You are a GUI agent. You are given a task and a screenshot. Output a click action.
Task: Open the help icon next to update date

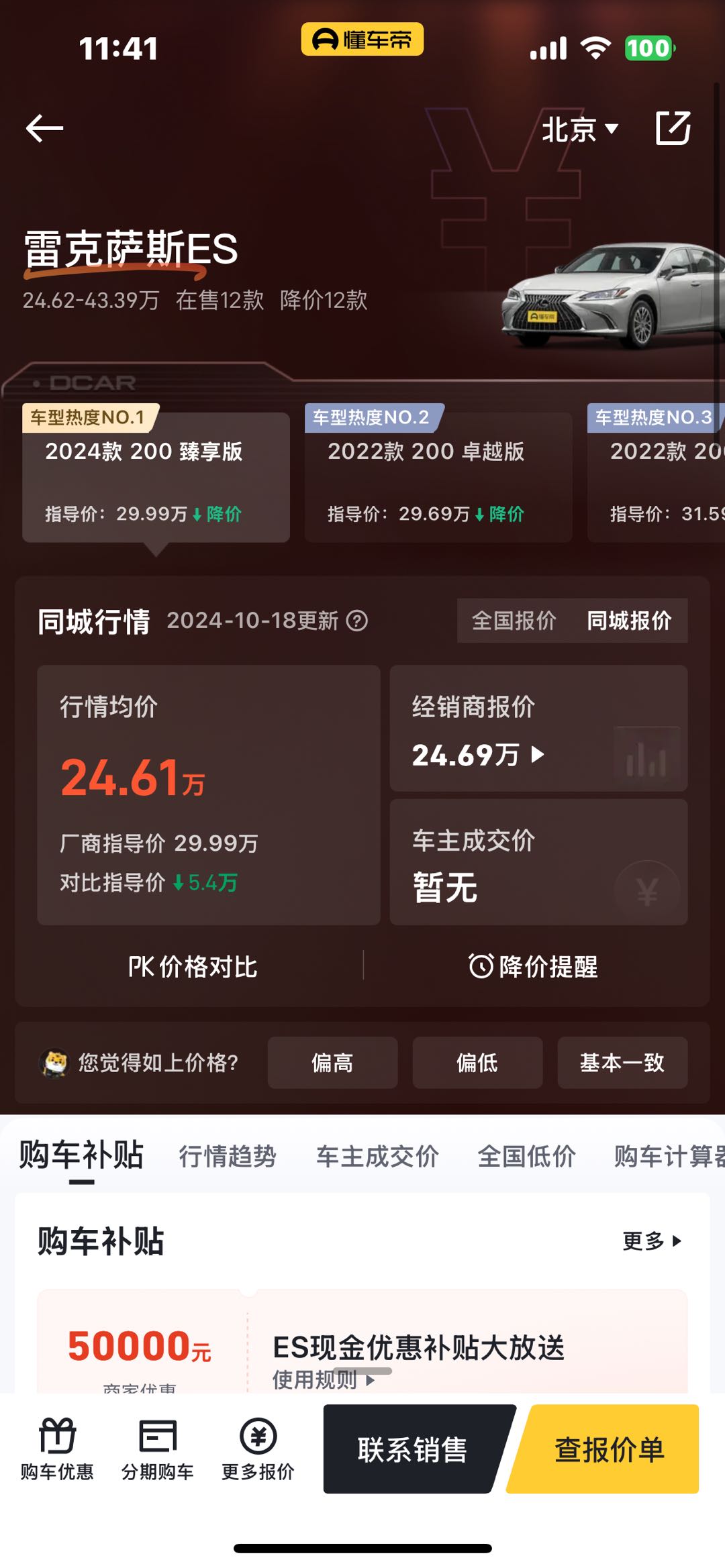point(357,621)
